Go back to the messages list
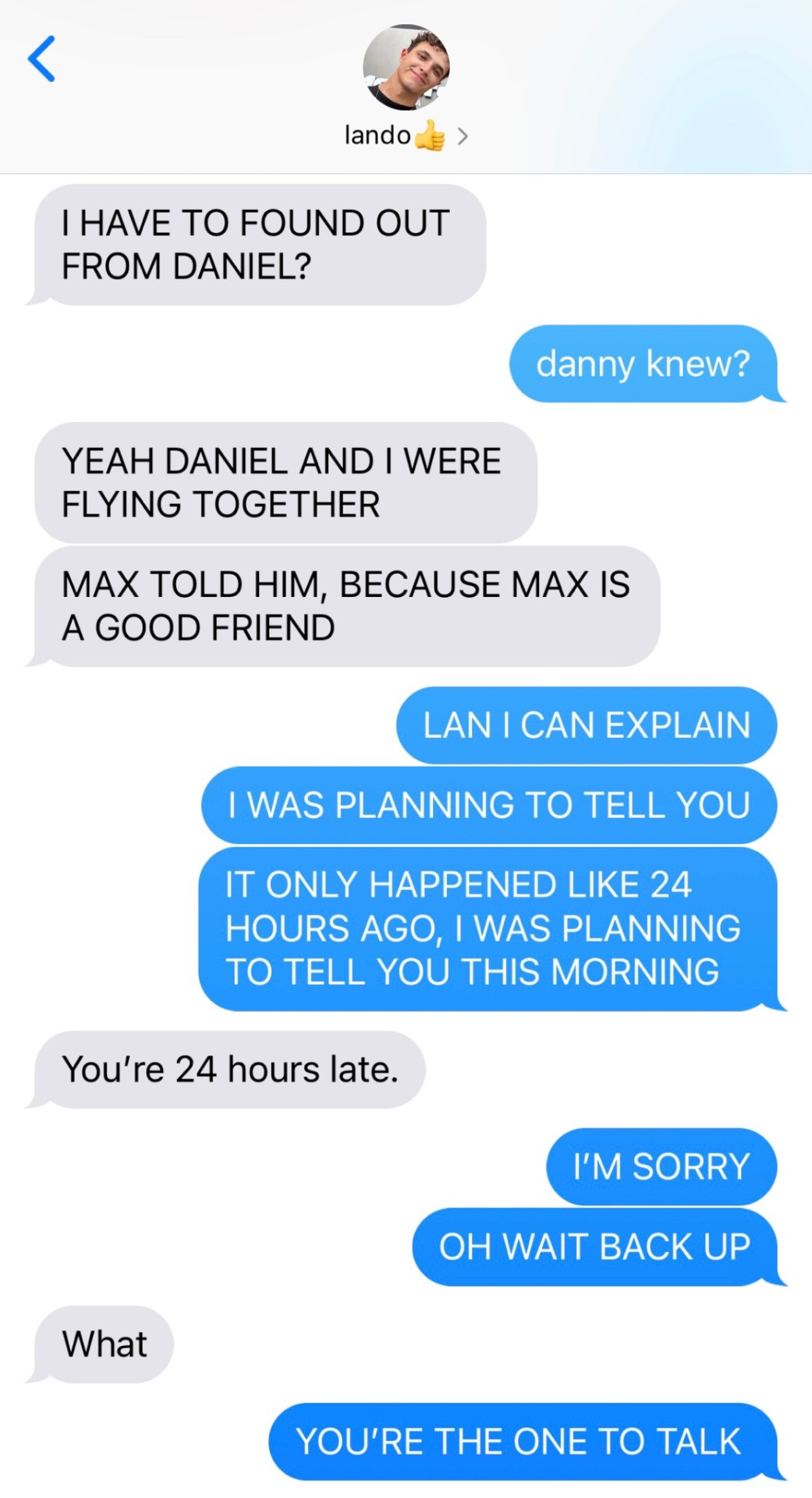Screen dimensions: 812x1498 click(x=42, y=59)
